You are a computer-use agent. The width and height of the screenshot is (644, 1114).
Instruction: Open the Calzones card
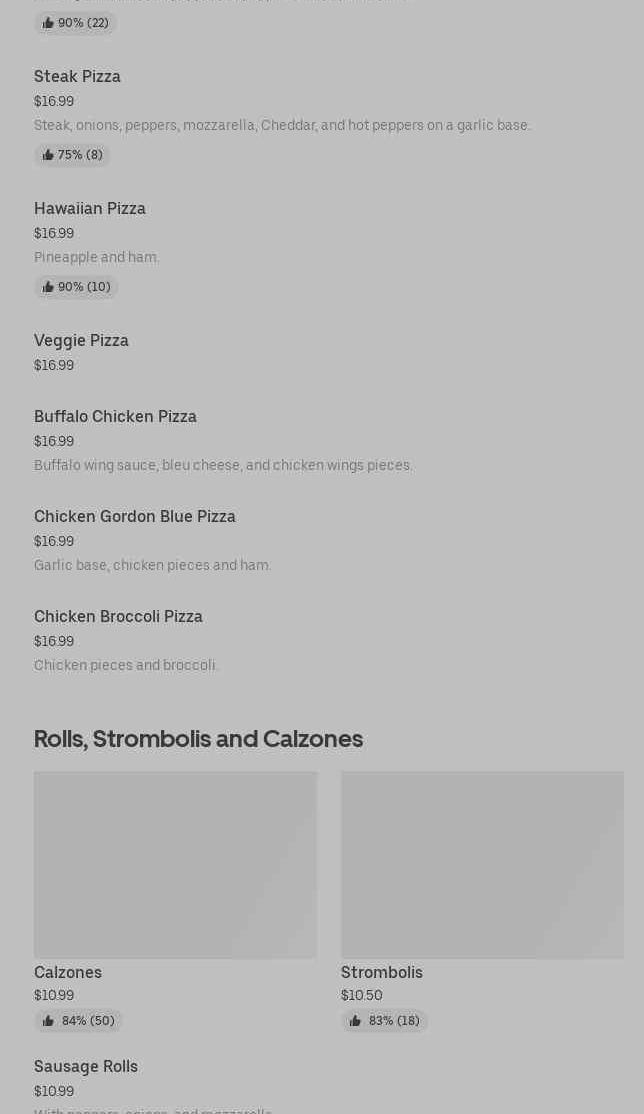point(175,901)
